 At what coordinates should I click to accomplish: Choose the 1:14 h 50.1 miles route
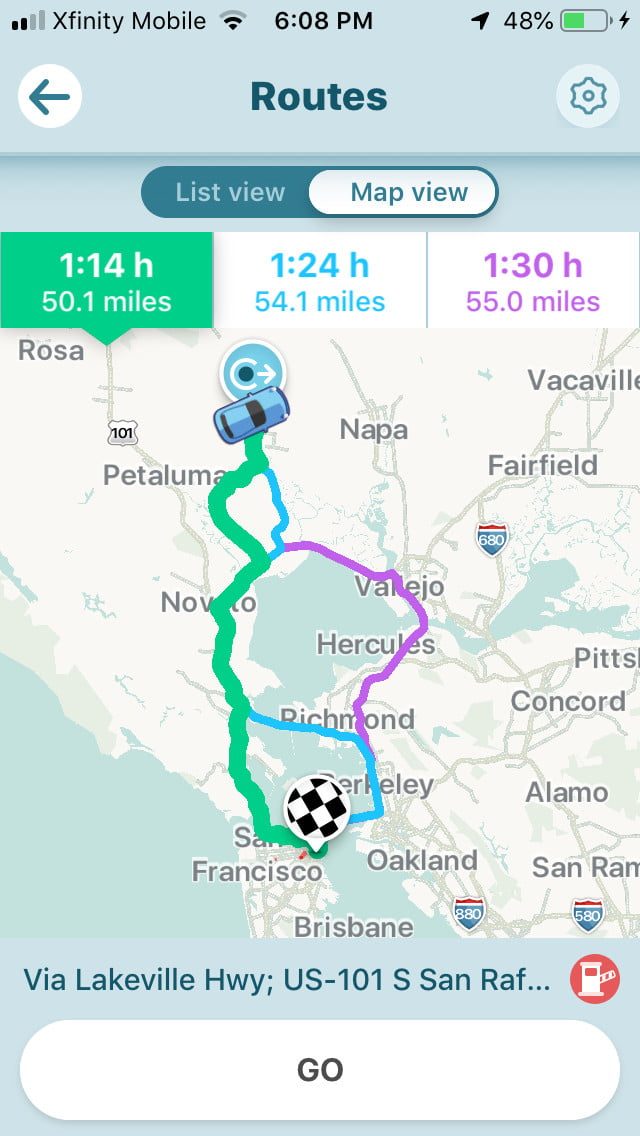pyautogui.click(x=106, y=281)
